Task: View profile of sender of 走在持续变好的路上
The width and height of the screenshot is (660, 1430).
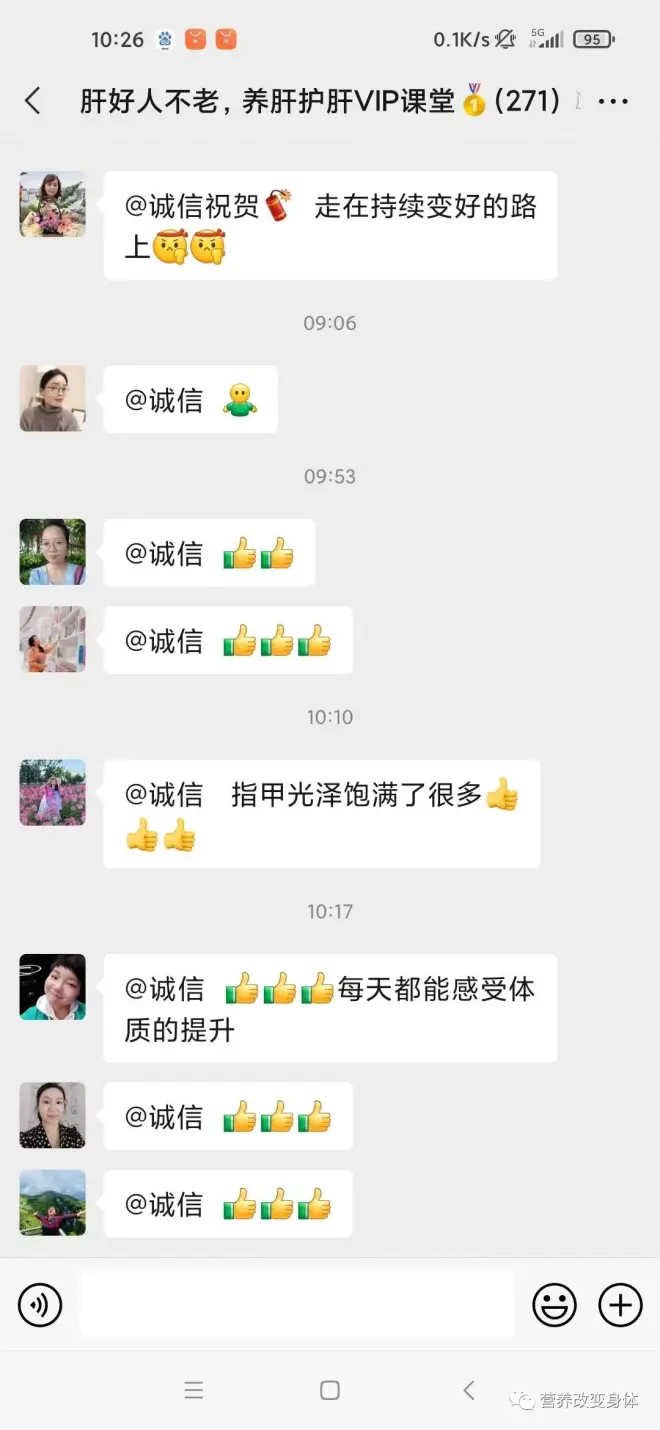Action: 52,204
